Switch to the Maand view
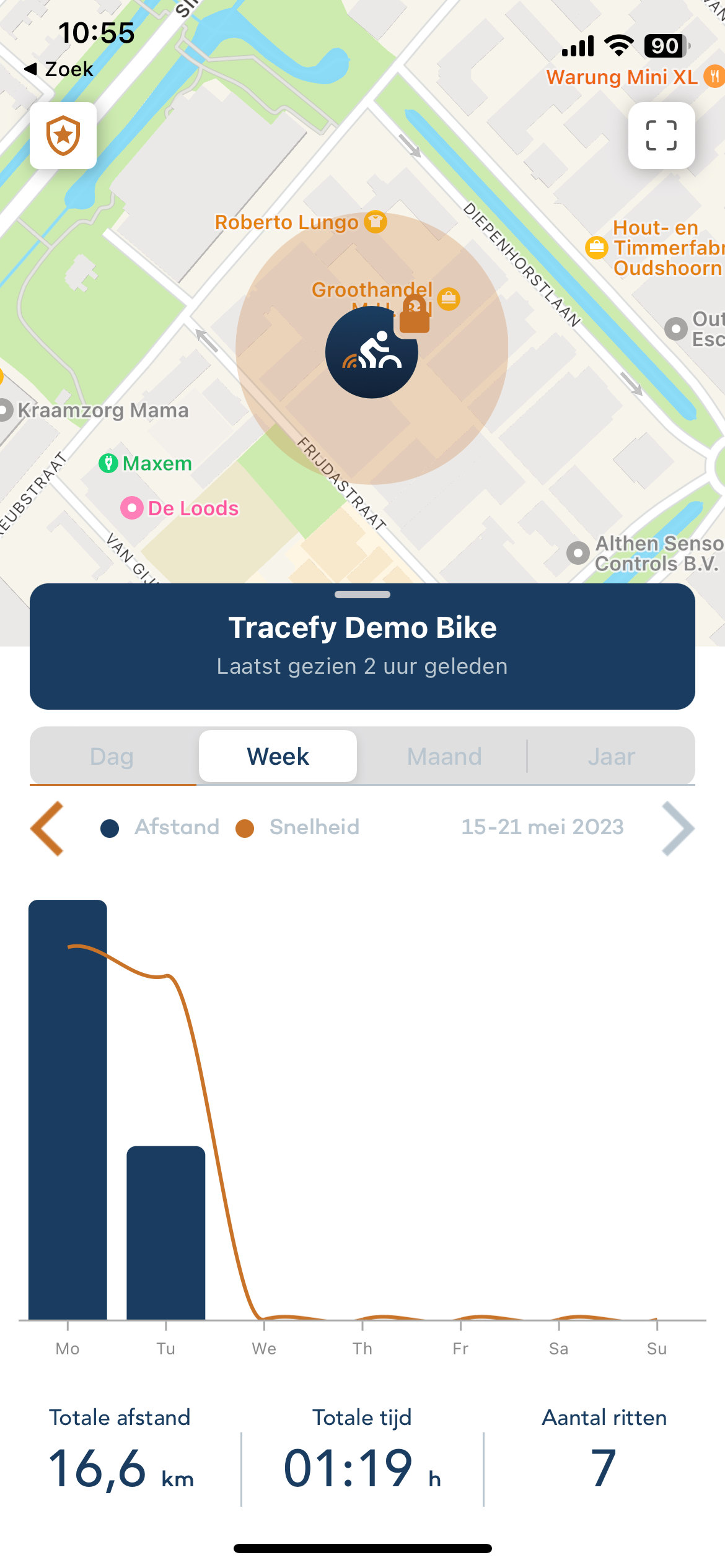The width and height of the screenshot is (725, 1568). tap(444, 756)
